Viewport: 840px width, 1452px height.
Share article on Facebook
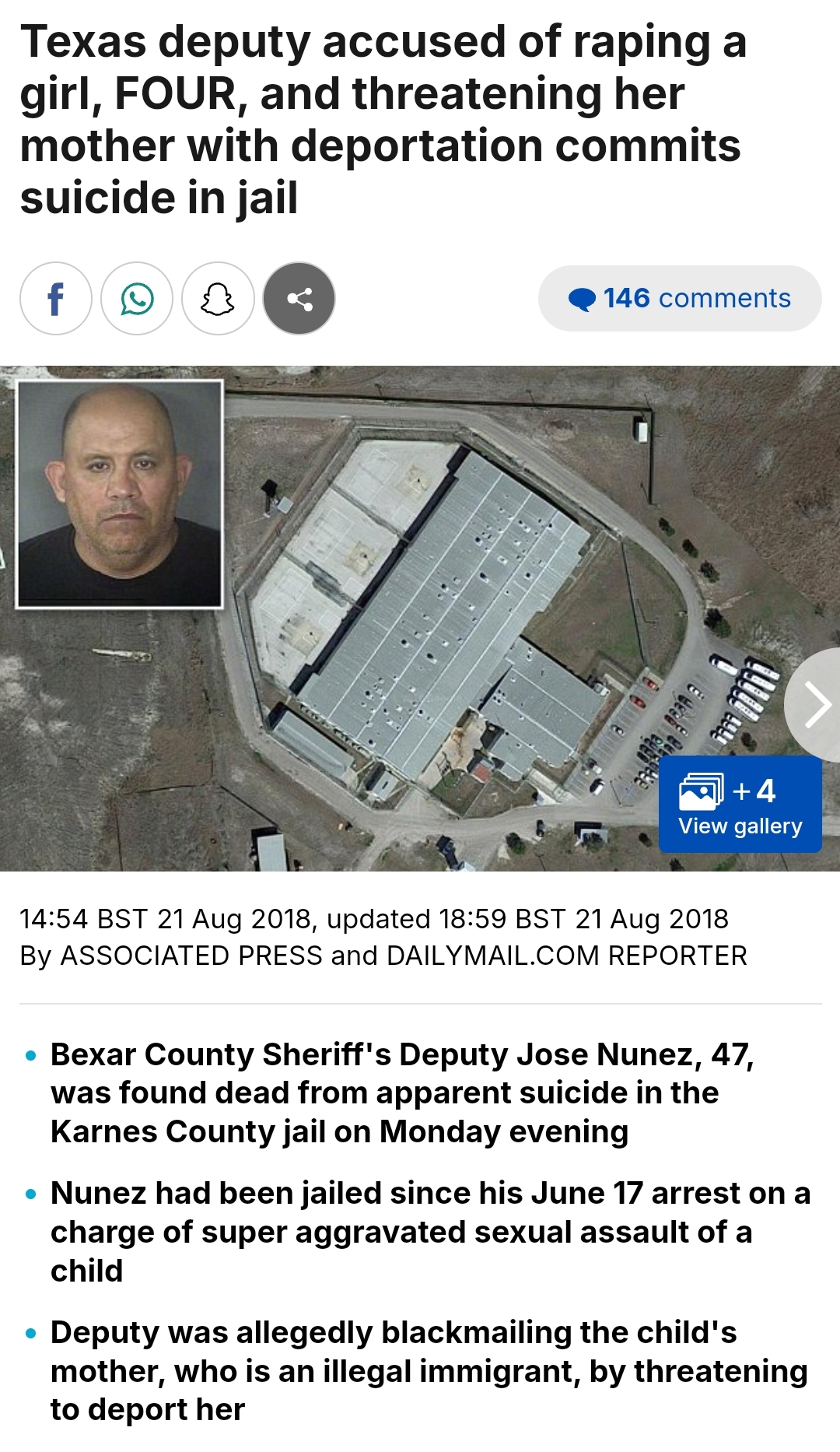55,299
